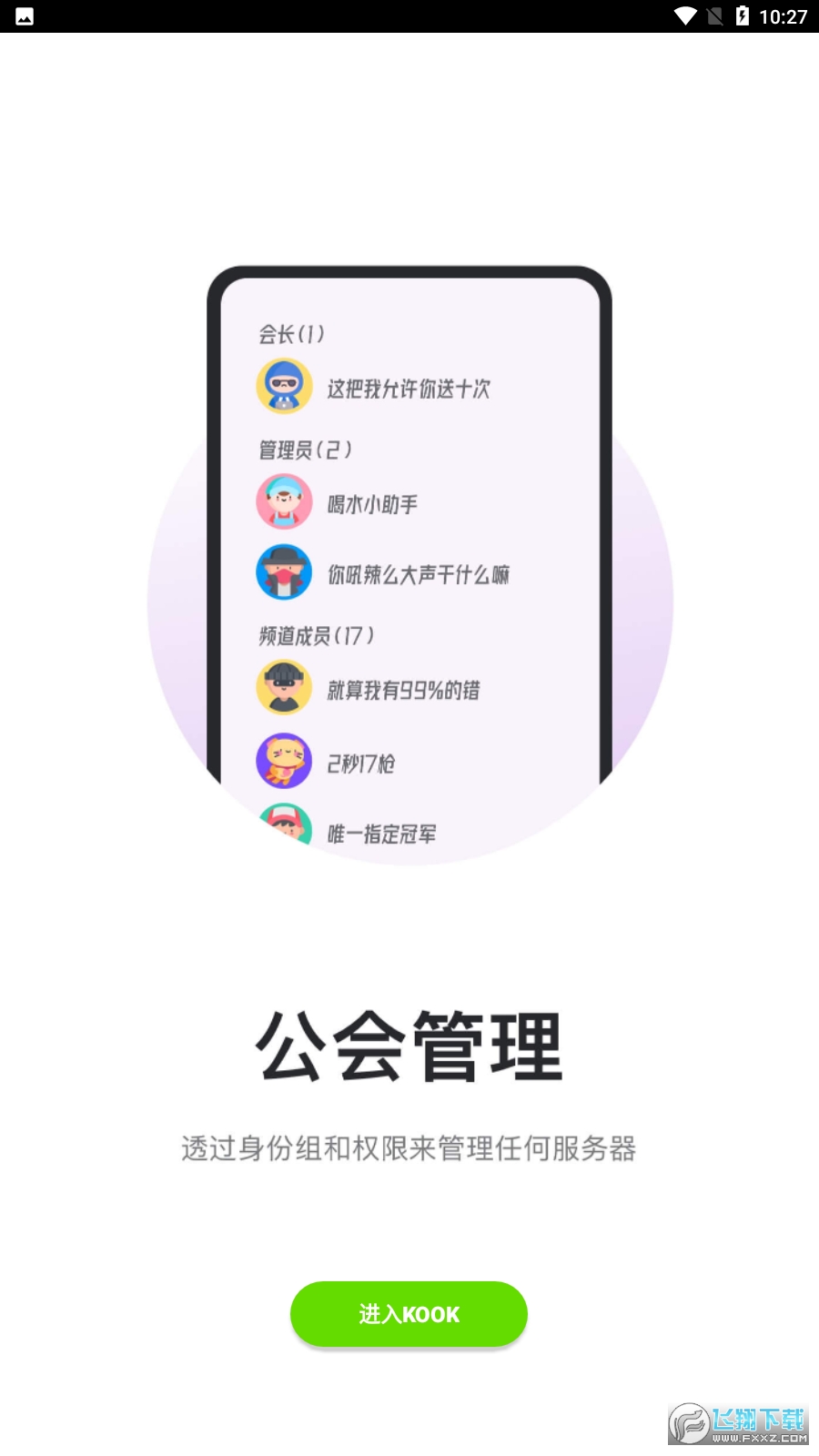Click the subtitle 透过身份组和权限来管理任何服务器
Screen dimensions: 819x1456
pyautogui.click(x=409, y=1149)
